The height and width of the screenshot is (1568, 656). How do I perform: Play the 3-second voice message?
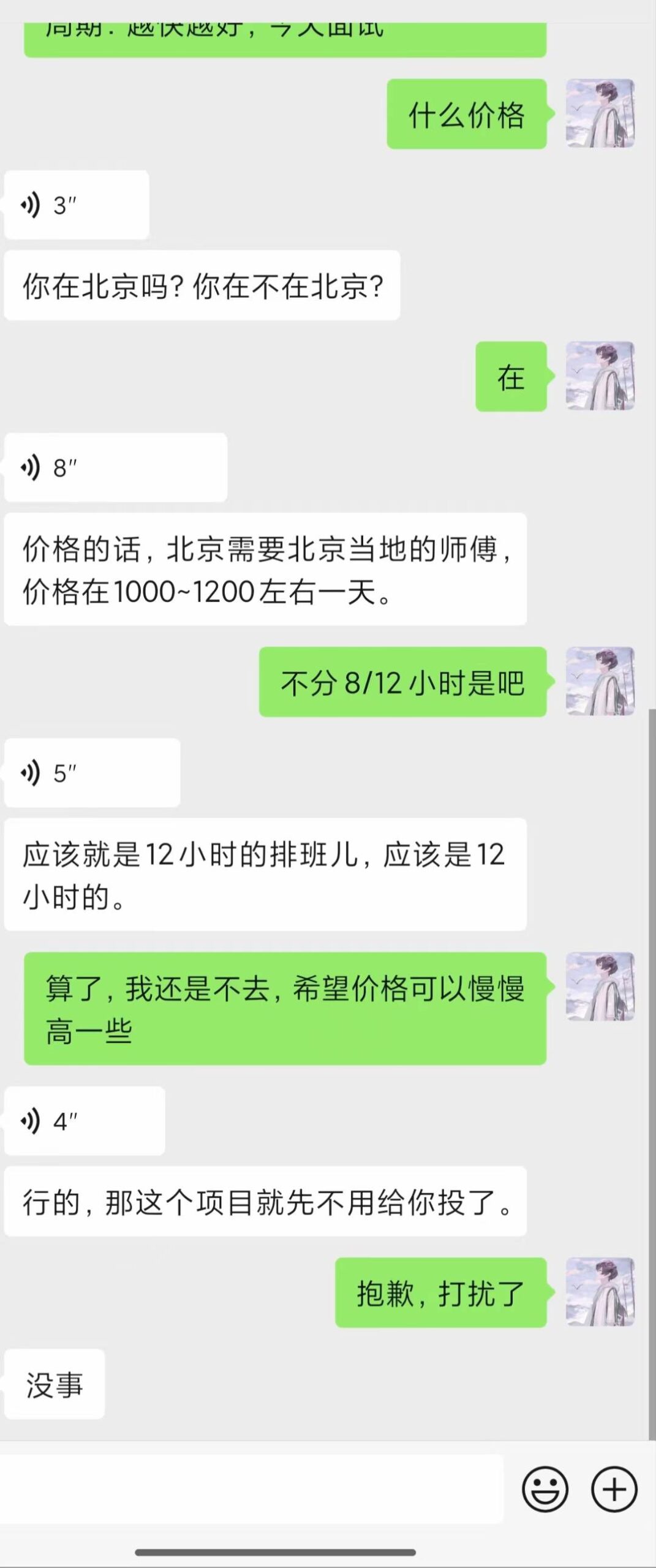(74, 203)
